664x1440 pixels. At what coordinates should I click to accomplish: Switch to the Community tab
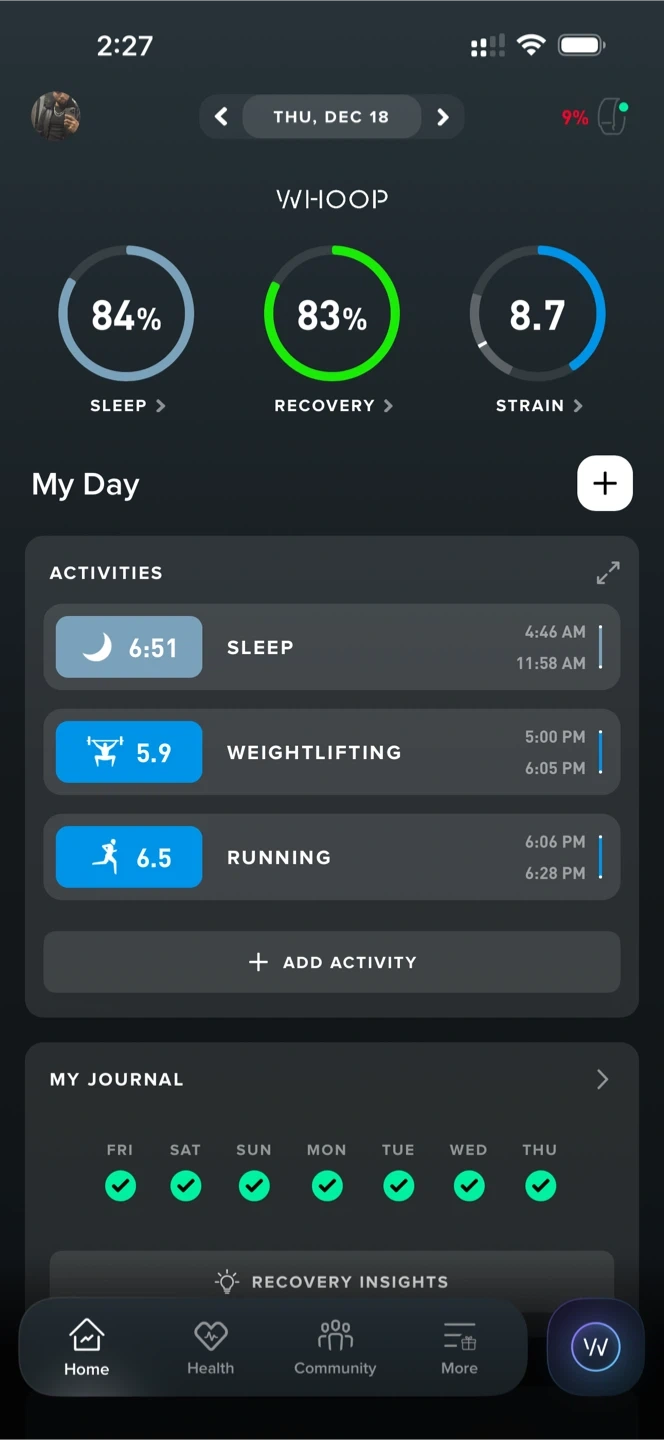coord(335,1347)
